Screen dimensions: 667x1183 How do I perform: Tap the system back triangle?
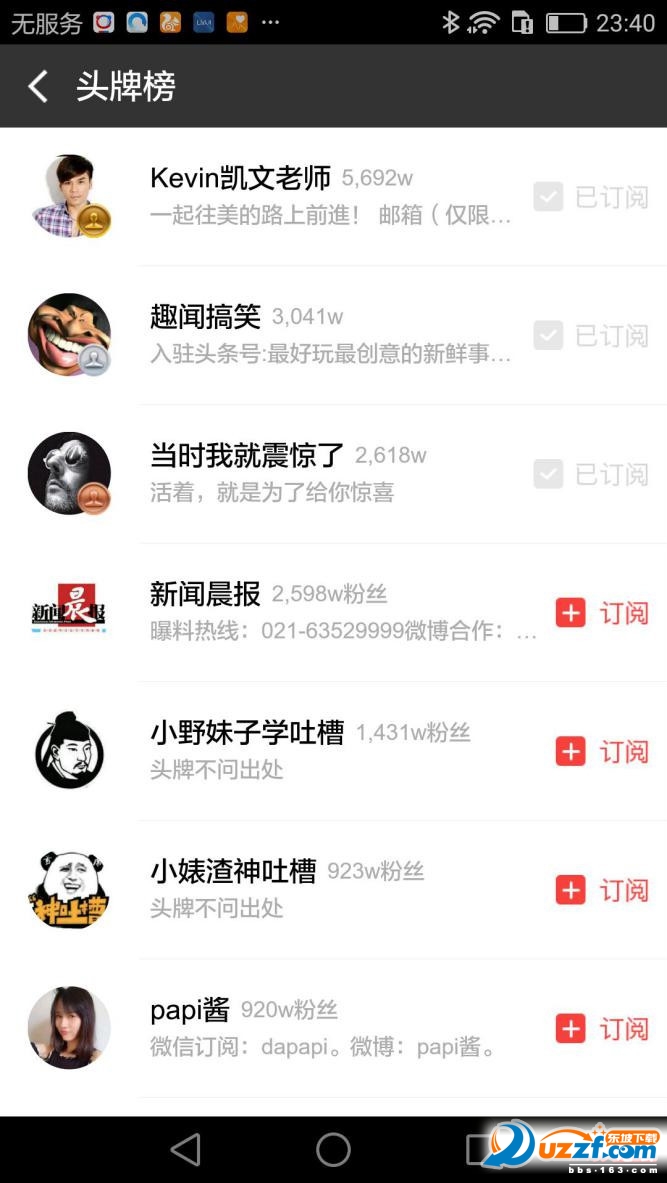click(186, 1150)
